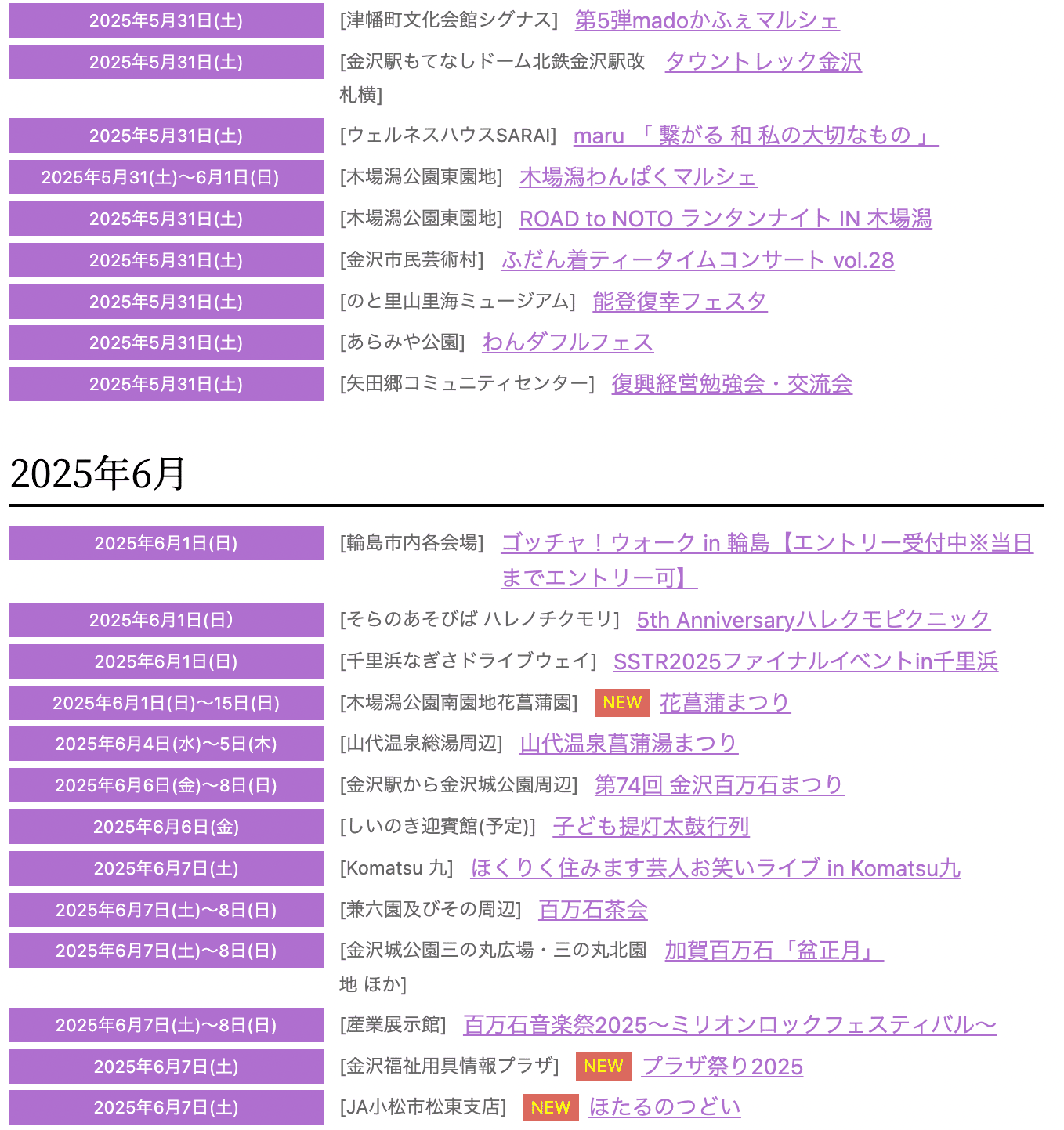
Task: Open the ほたるのつどい link
Action: coord(664,1107)
